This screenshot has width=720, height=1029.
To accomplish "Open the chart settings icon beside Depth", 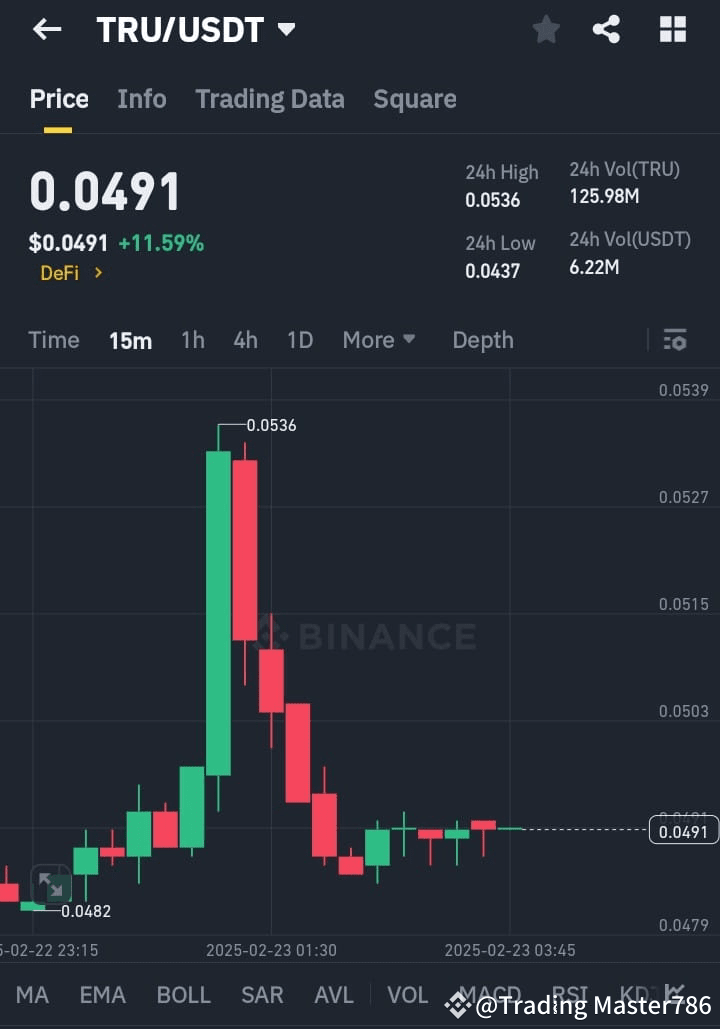I will point(675,340).
